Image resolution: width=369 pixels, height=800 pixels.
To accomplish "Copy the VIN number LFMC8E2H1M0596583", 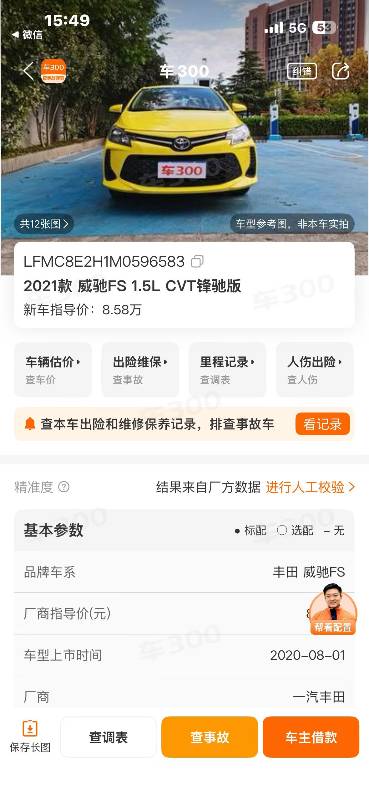I will click(x=197, y=262).
